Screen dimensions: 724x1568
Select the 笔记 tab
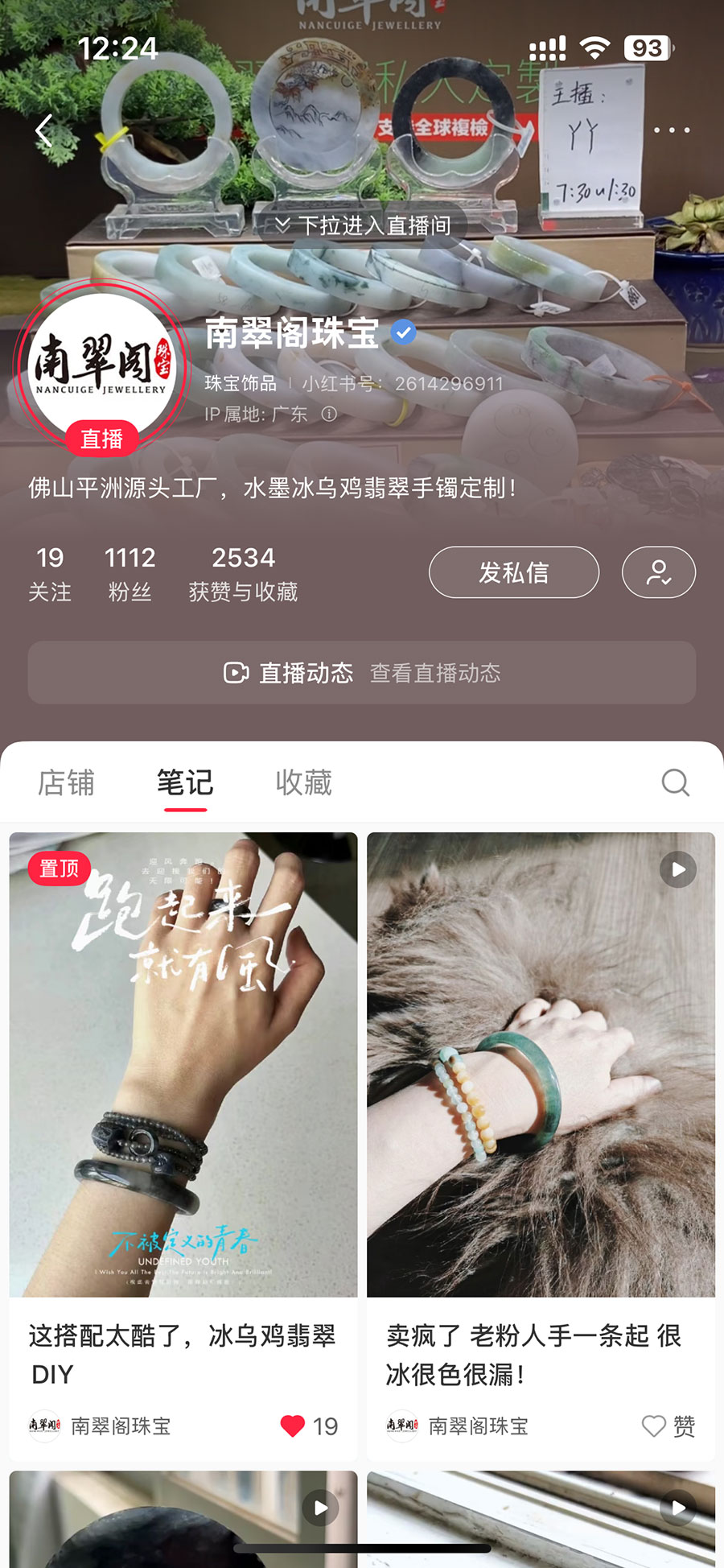pyautogui.click(x=185, y=782)
